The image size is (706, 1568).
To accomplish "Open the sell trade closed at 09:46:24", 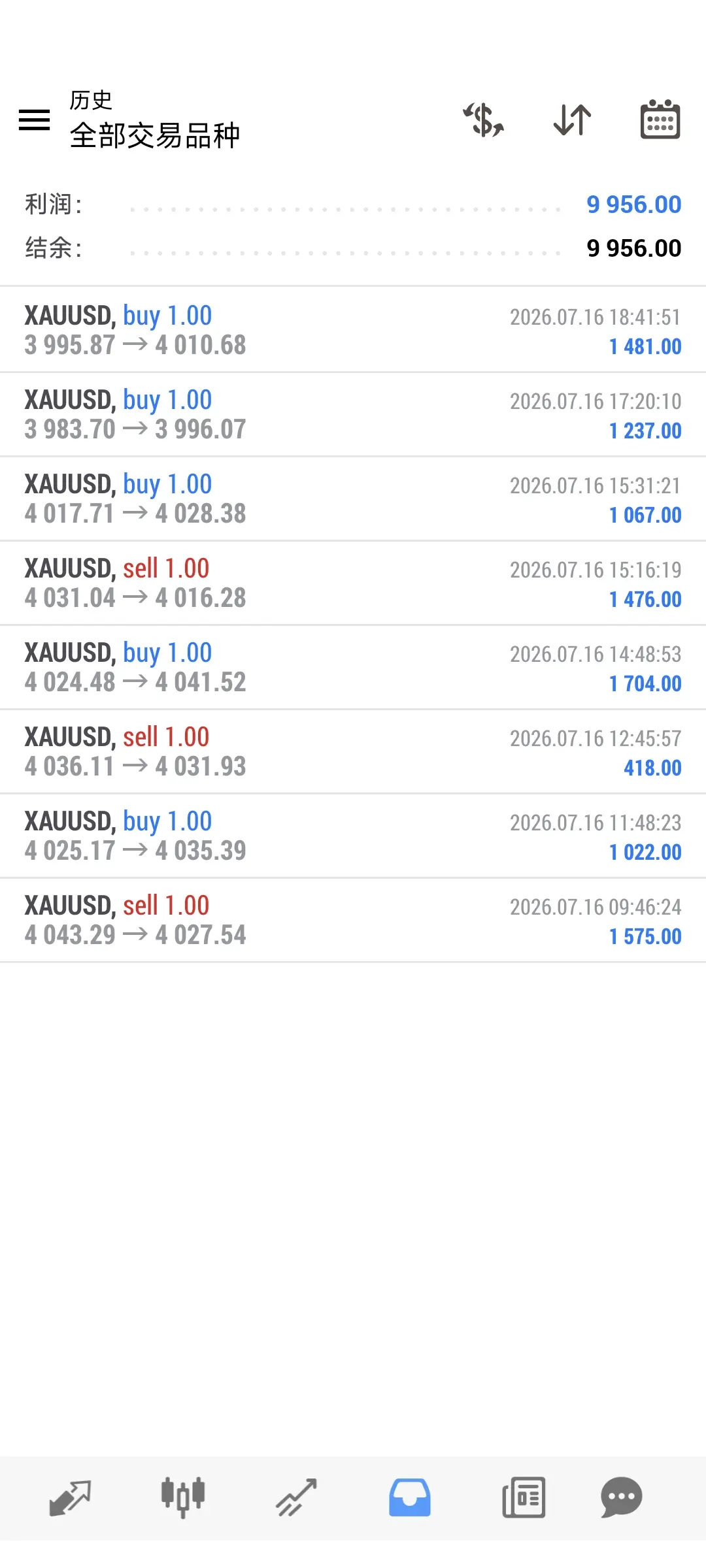I will pos(353,921).
